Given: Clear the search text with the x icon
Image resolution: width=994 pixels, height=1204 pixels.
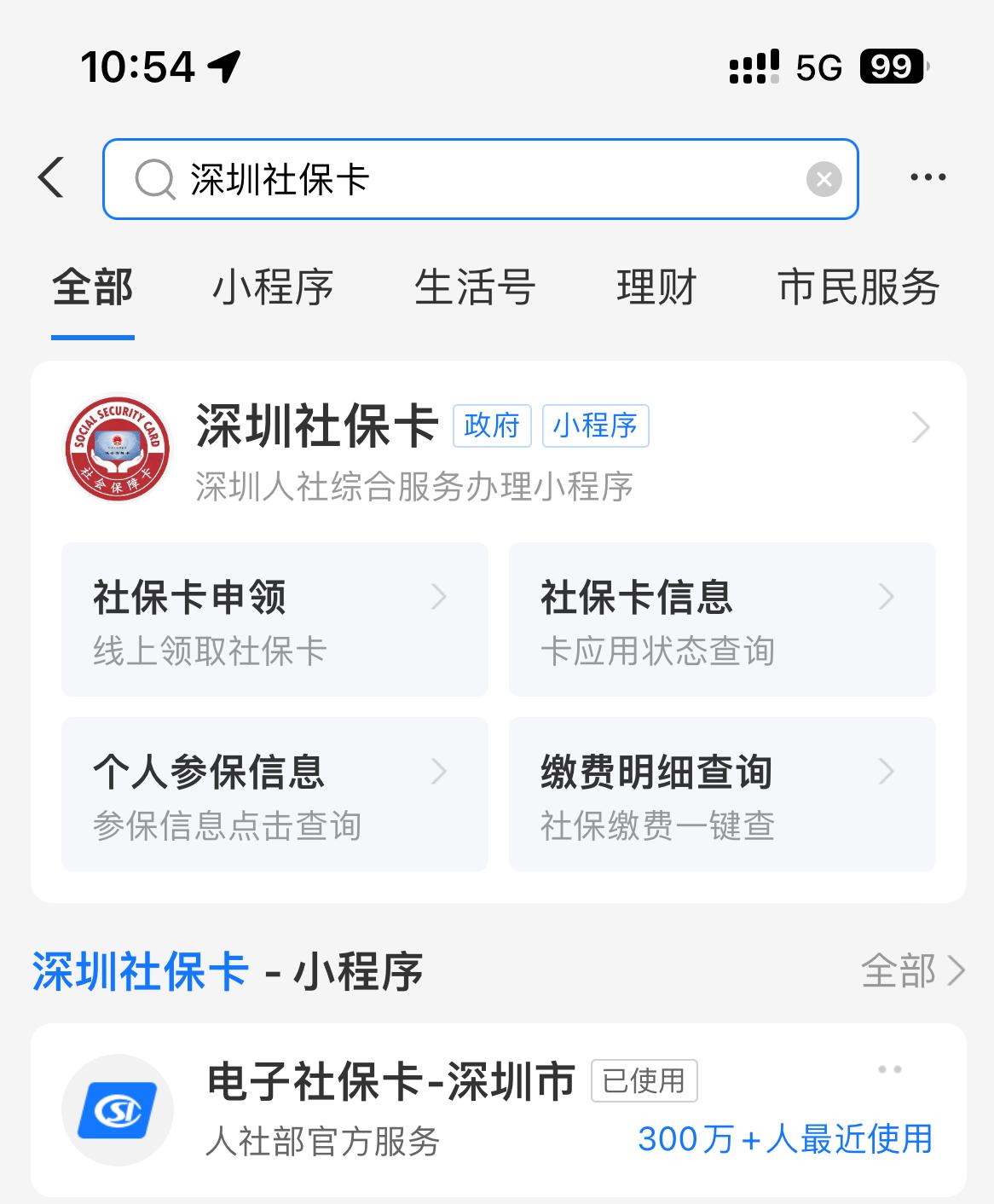Looking at the screenshot, I should coord(822,178).
